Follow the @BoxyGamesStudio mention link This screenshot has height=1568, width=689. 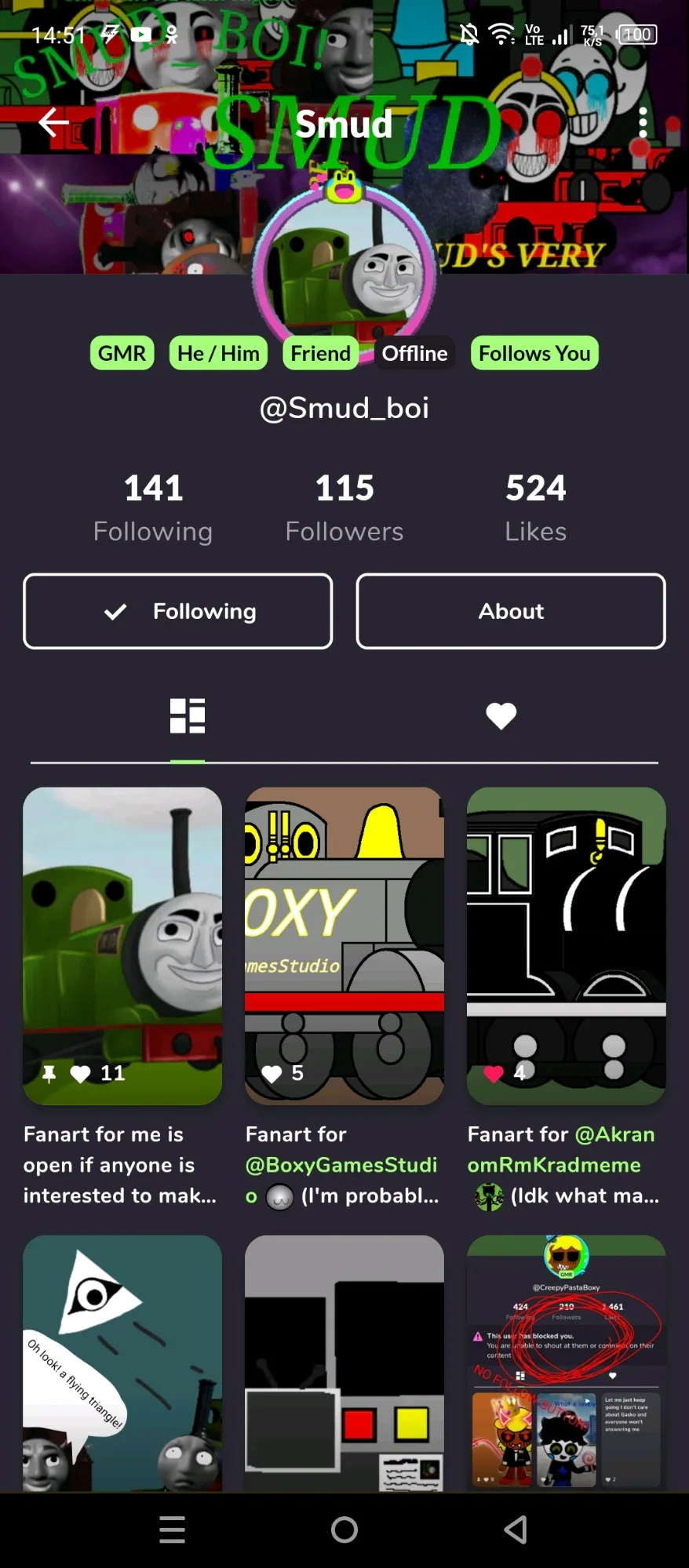click(x=341, y=1165)
